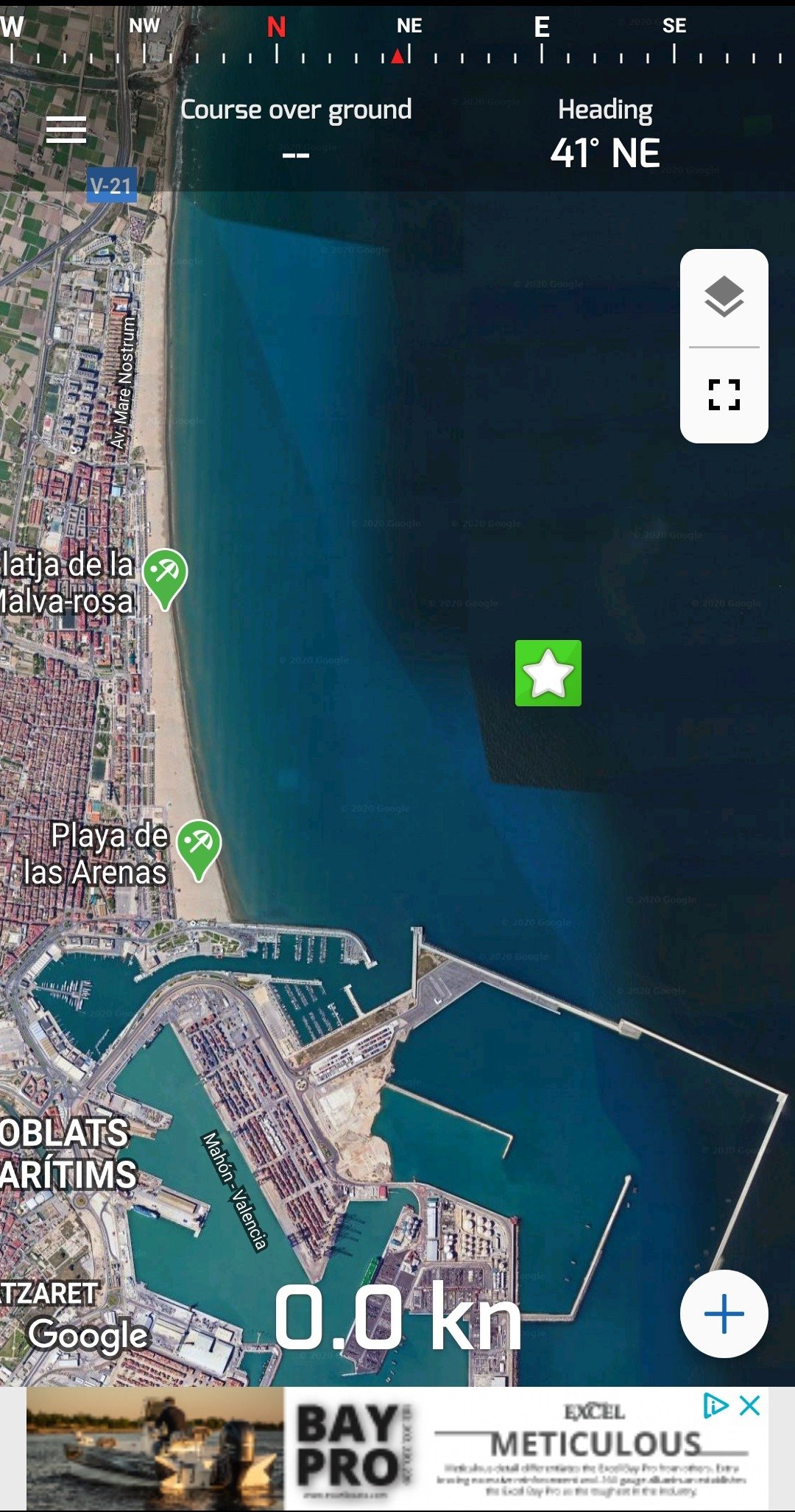The width and height of the screenshot is (795, 1512).
Task: Select the green star waypoint marker
Action: pyautogui.click(x=548, y=673)
